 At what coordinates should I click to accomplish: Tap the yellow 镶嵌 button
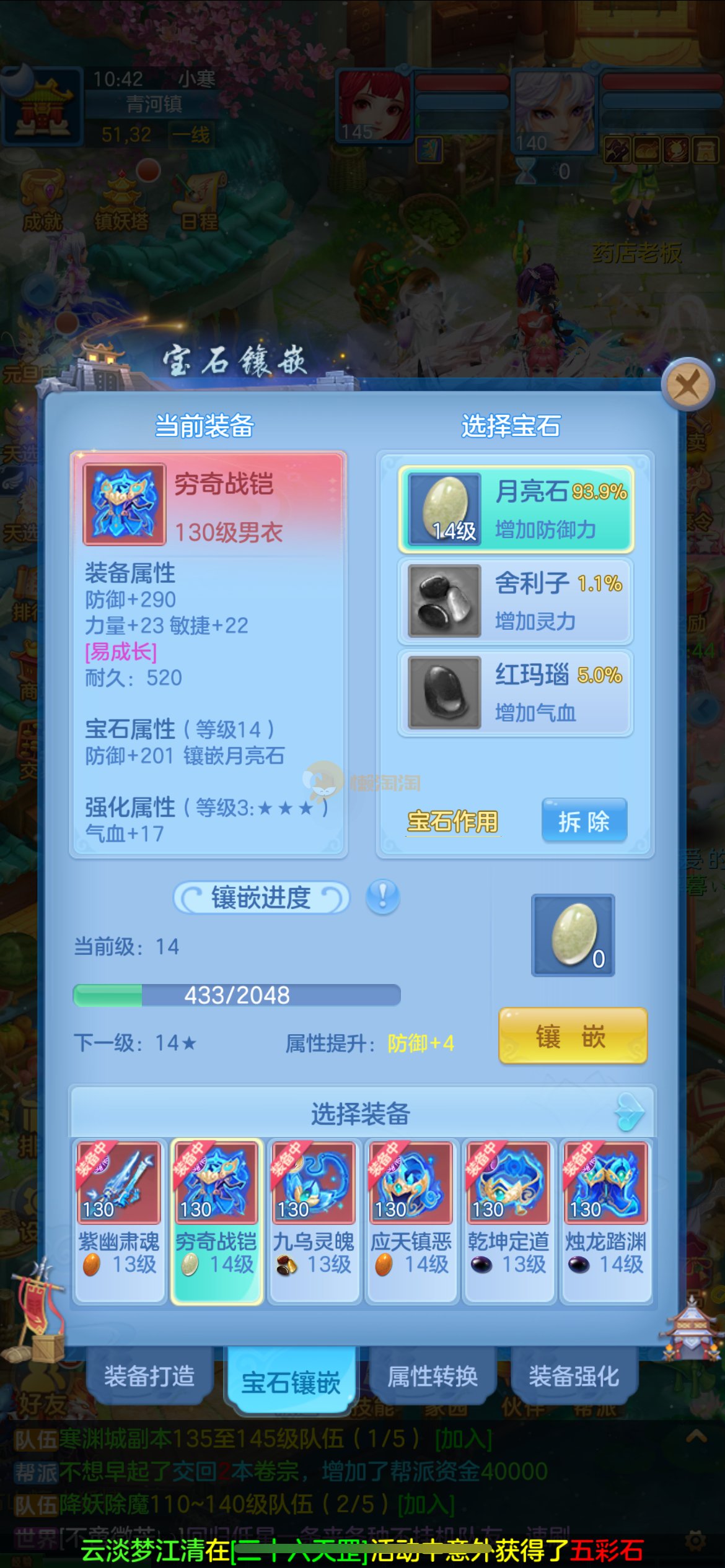pyautogui.click(x=573, y=1036)
